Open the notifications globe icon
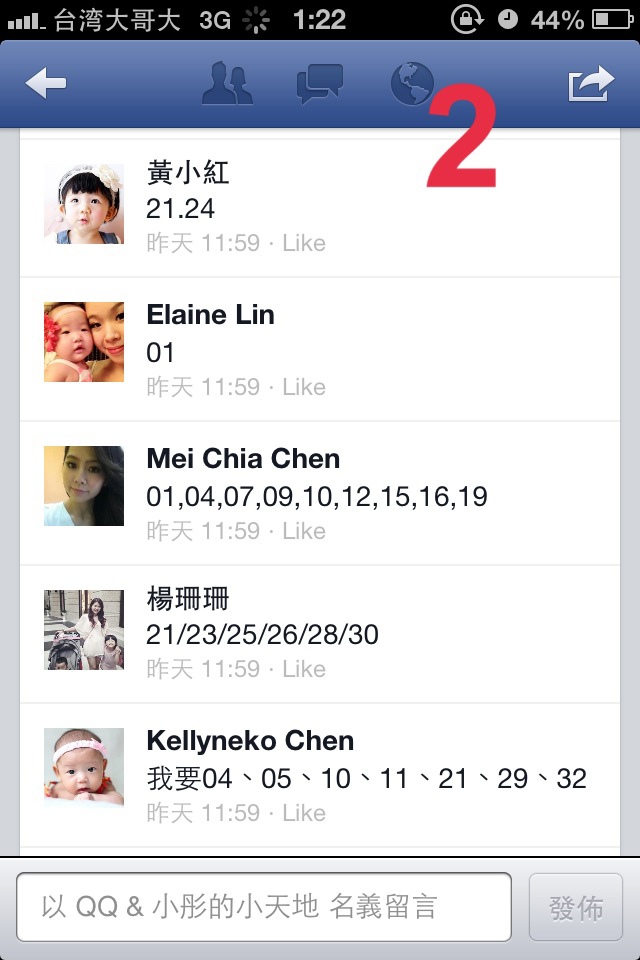 (411, 84)
